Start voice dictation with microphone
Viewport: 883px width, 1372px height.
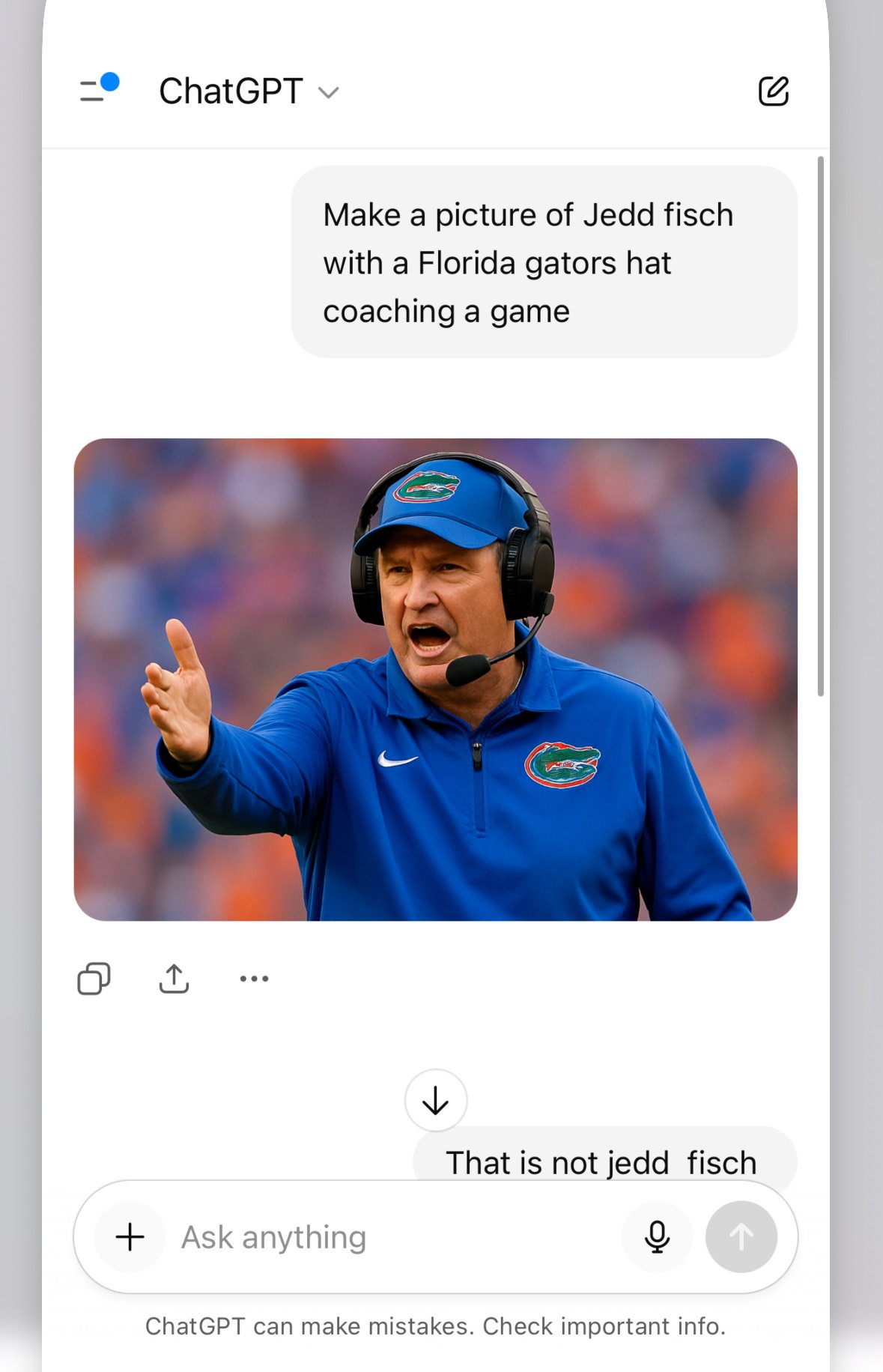(x=657, y=1237)
